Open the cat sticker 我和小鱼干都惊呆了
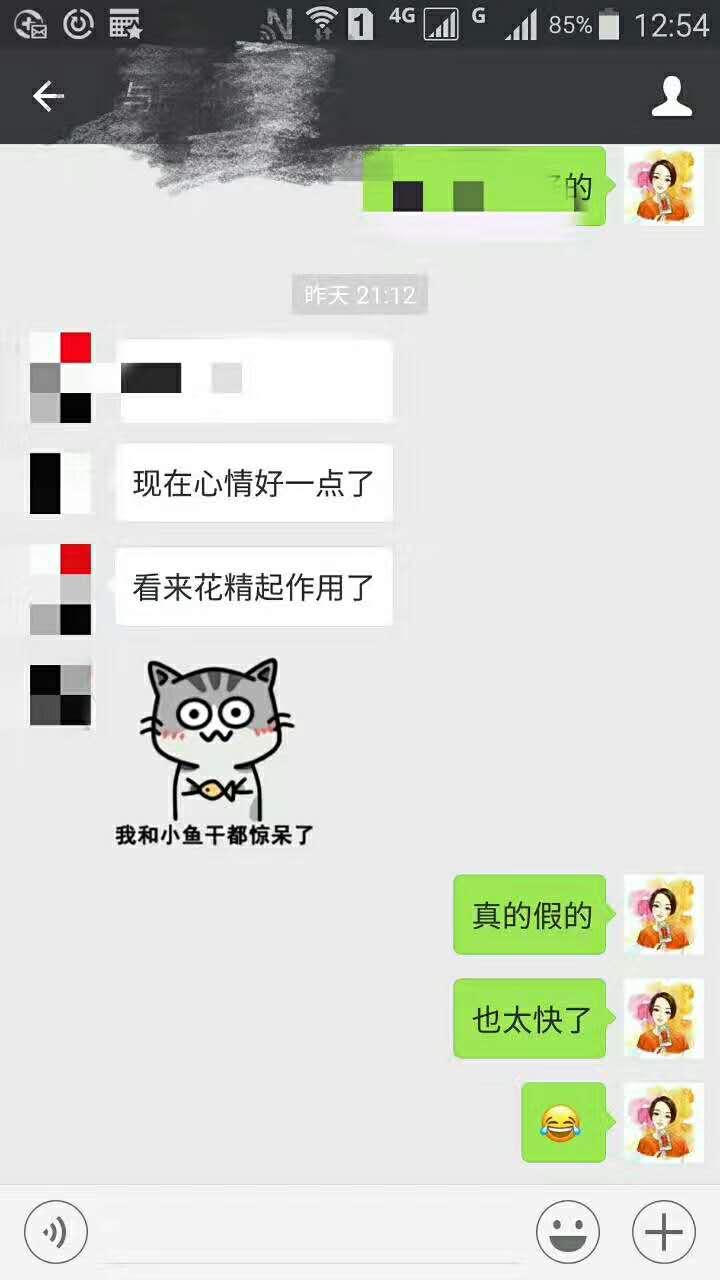Viewport: 720px width, 1280px height. pyautogui.click(x=215, y=752)
